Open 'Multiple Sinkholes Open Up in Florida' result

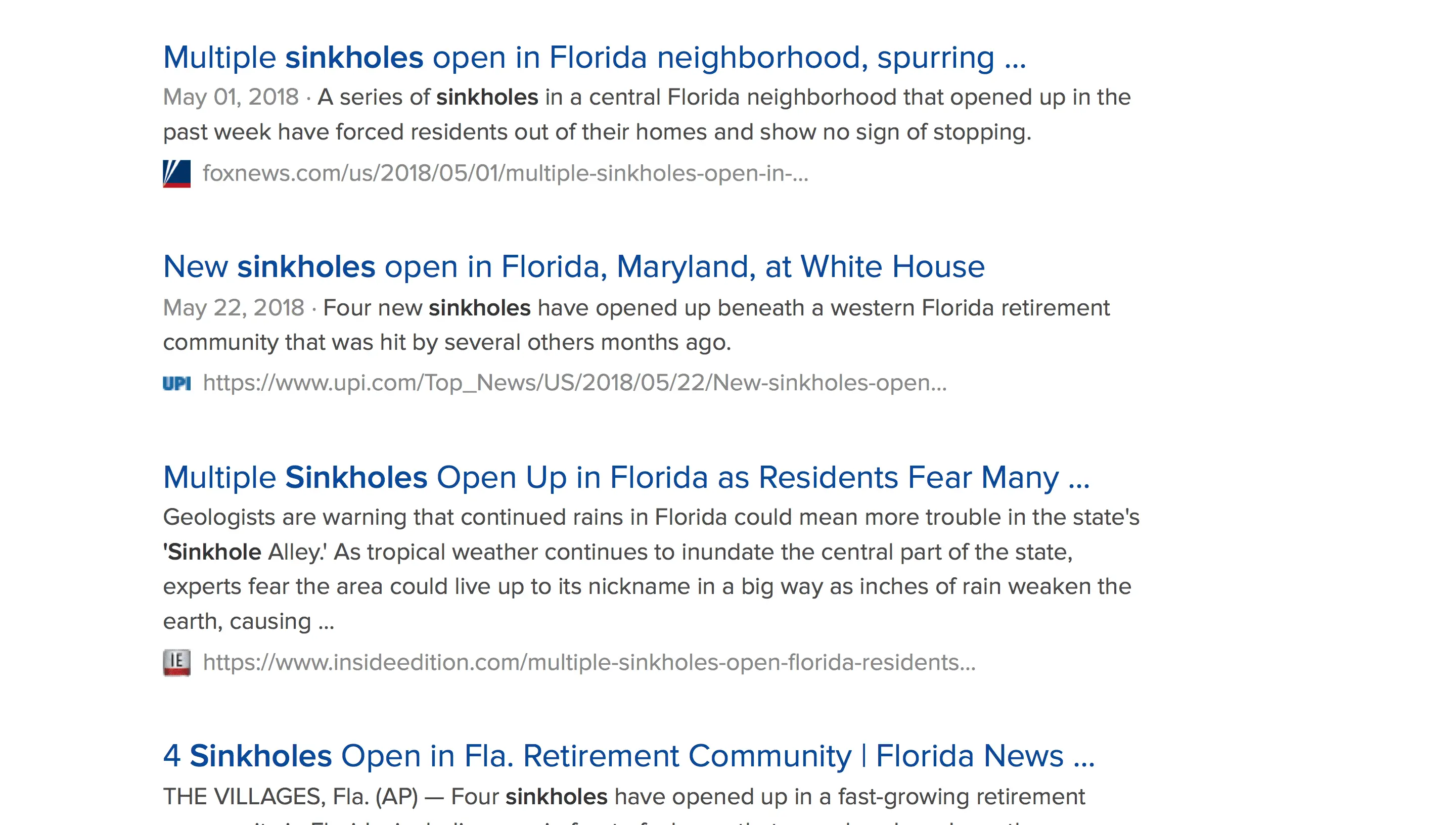625,477
